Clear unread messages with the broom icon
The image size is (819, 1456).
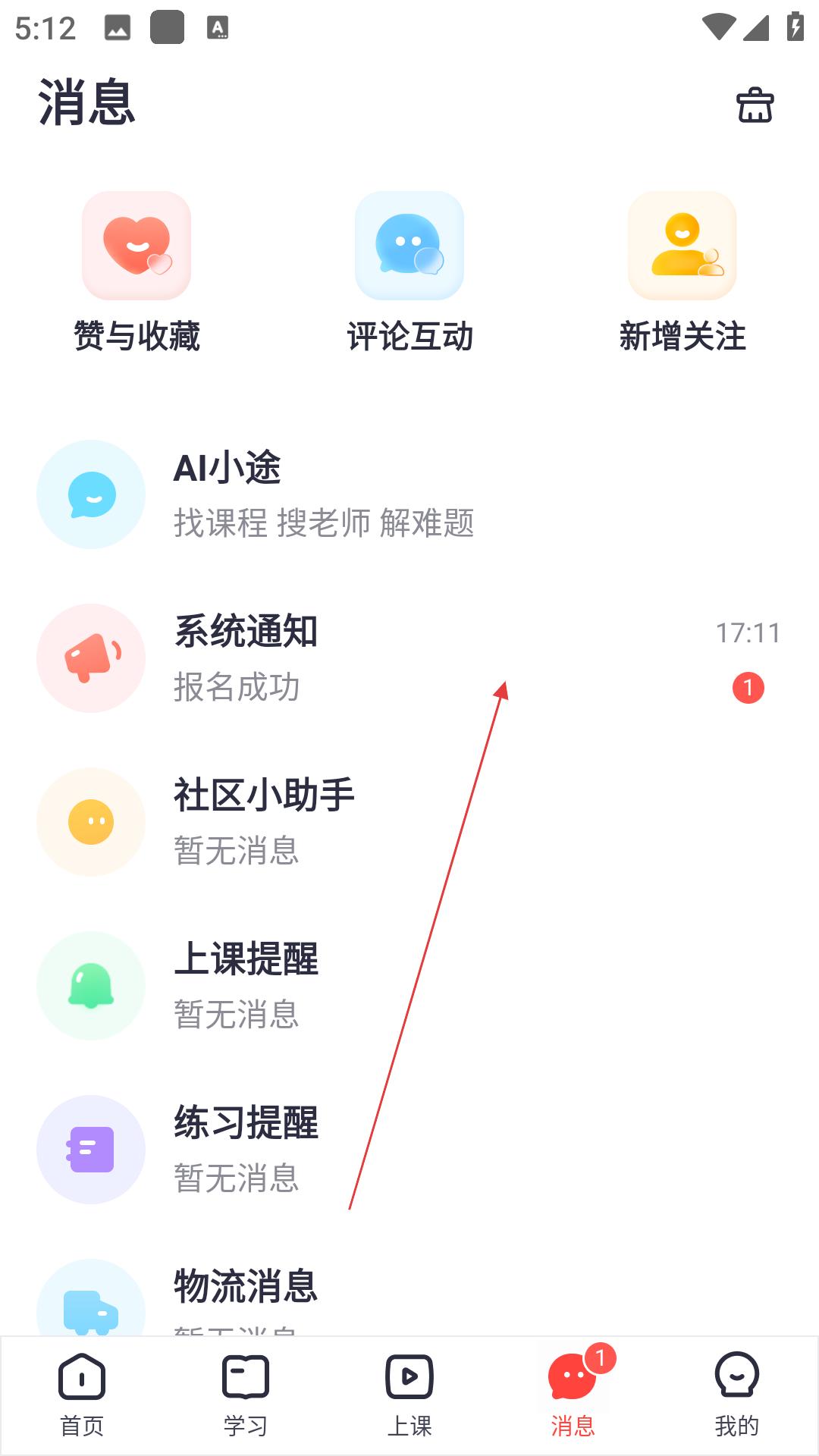pos(755,105)
